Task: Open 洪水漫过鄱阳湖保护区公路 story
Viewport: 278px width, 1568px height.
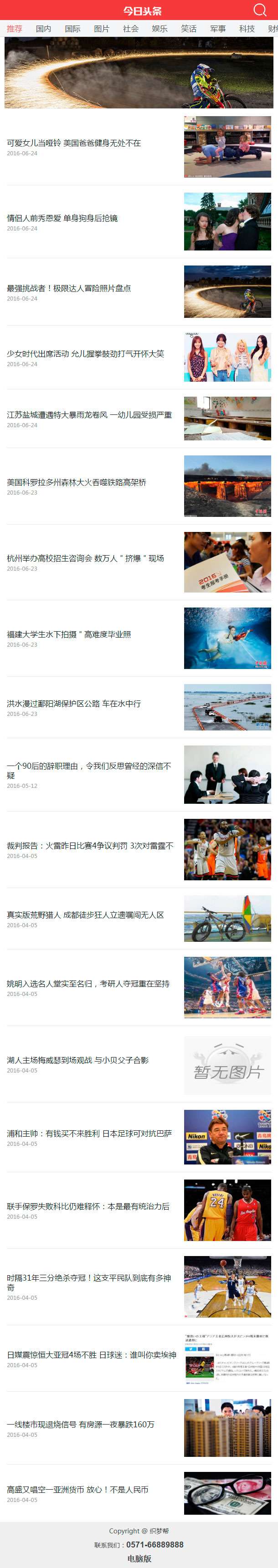Action: click(x=74, y=703)
